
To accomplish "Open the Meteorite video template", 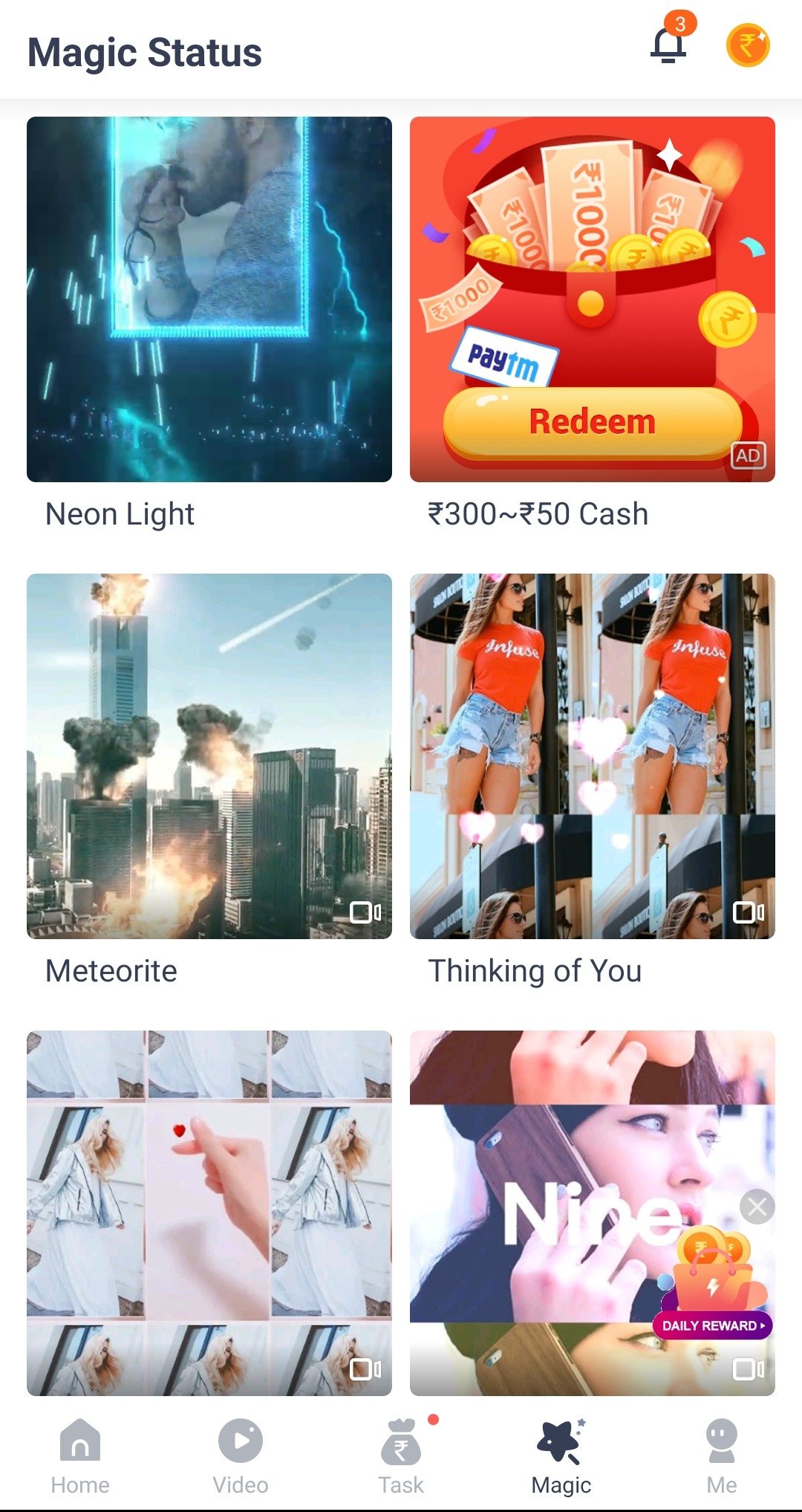I will (209, 756).
